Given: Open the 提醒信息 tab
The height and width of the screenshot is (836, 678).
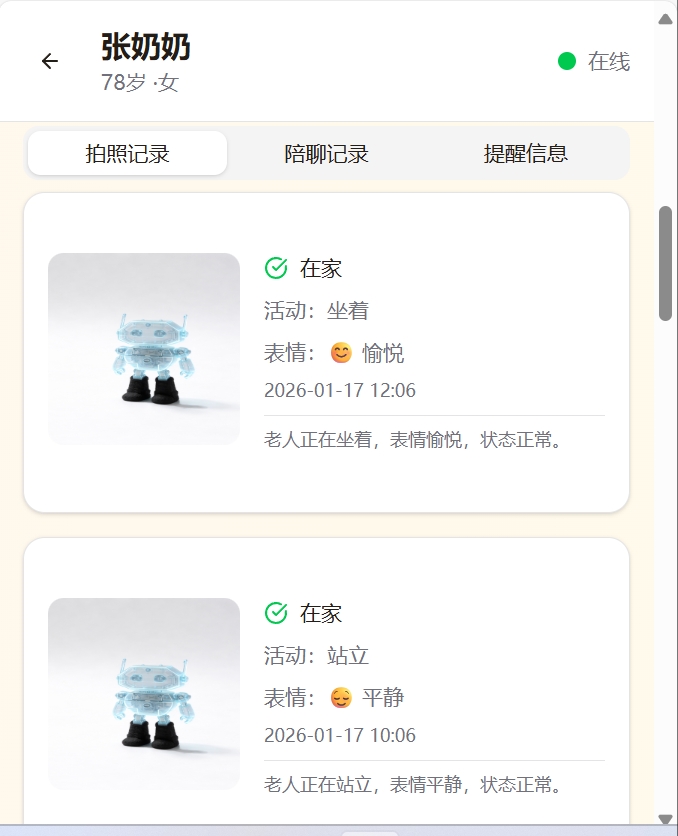Looking at the screenshot, I should point(526,154).
